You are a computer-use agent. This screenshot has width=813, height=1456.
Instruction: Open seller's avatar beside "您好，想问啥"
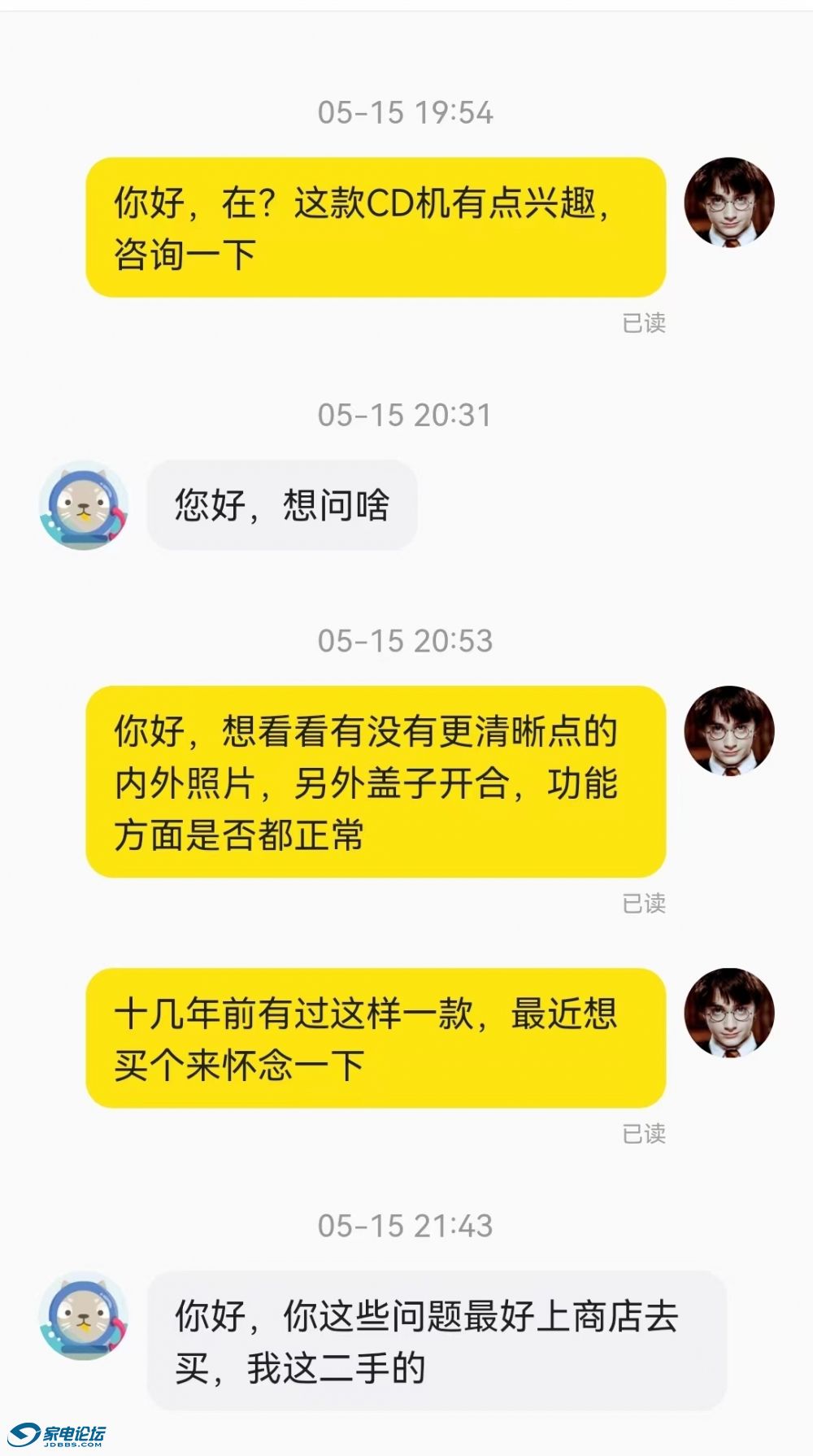pos(84,505)
